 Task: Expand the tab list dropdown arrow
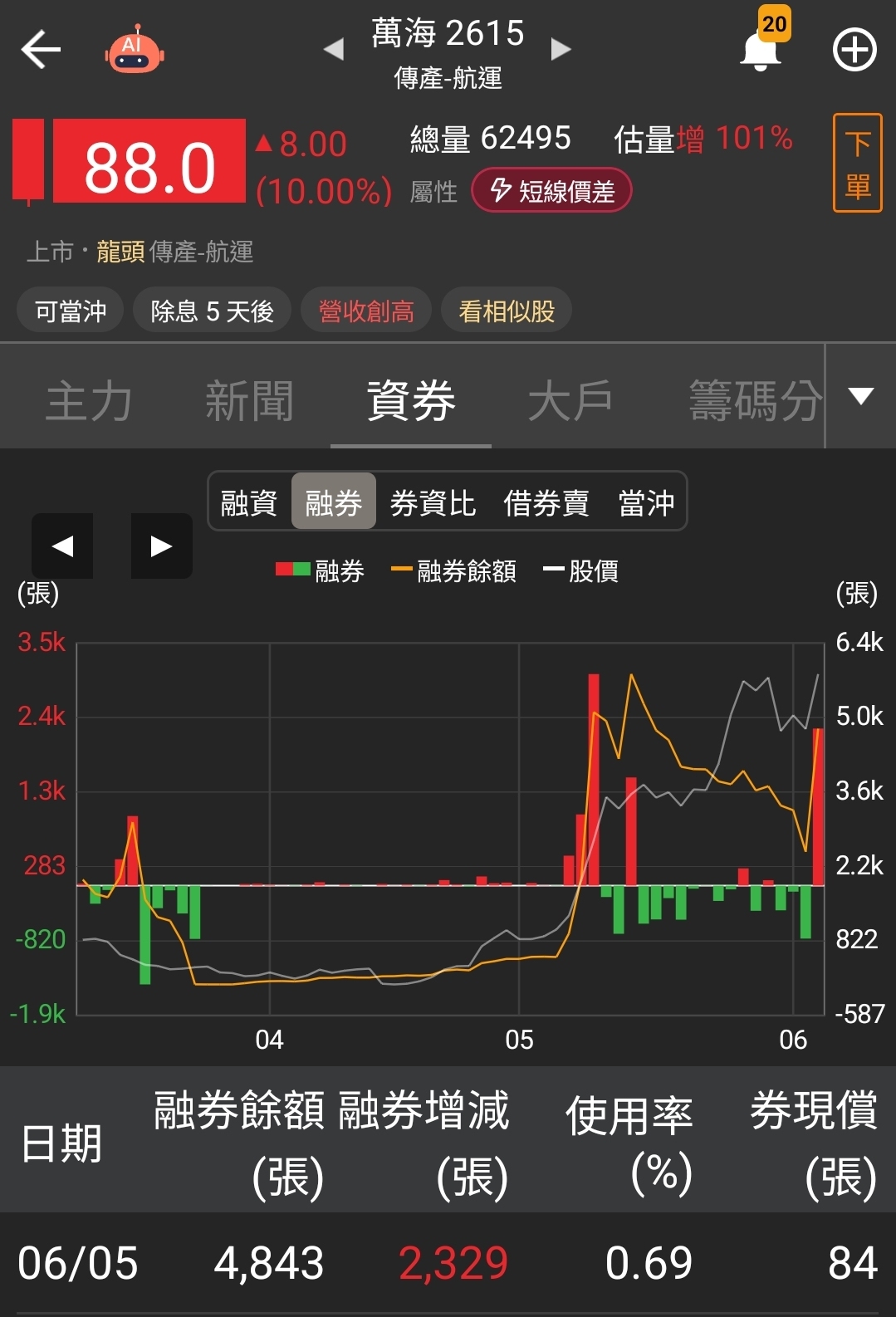[x=861, y=396]
